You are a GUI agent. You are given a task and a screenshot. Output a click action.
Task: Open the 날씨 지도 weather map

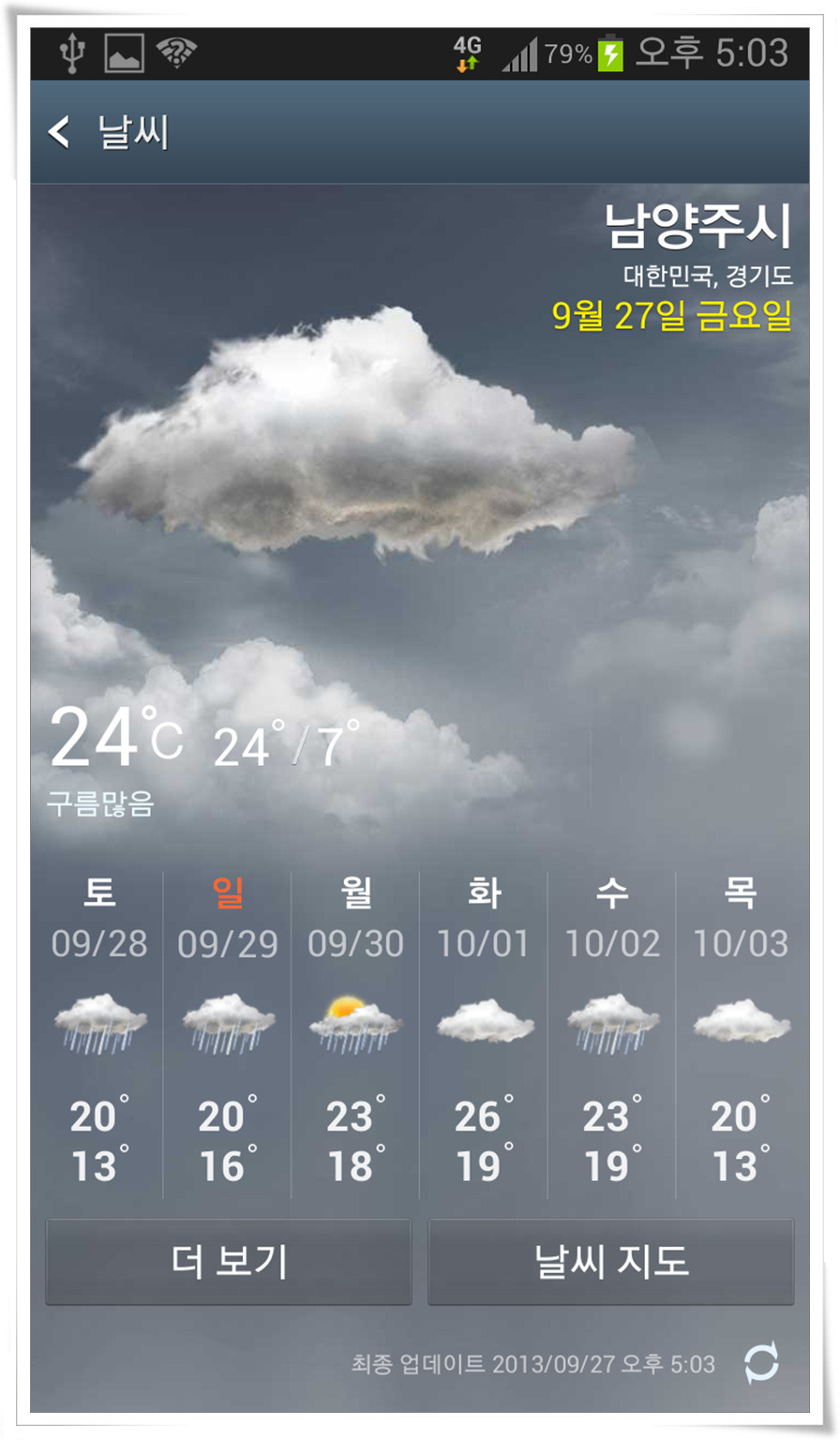click(x=610, y=1261)
